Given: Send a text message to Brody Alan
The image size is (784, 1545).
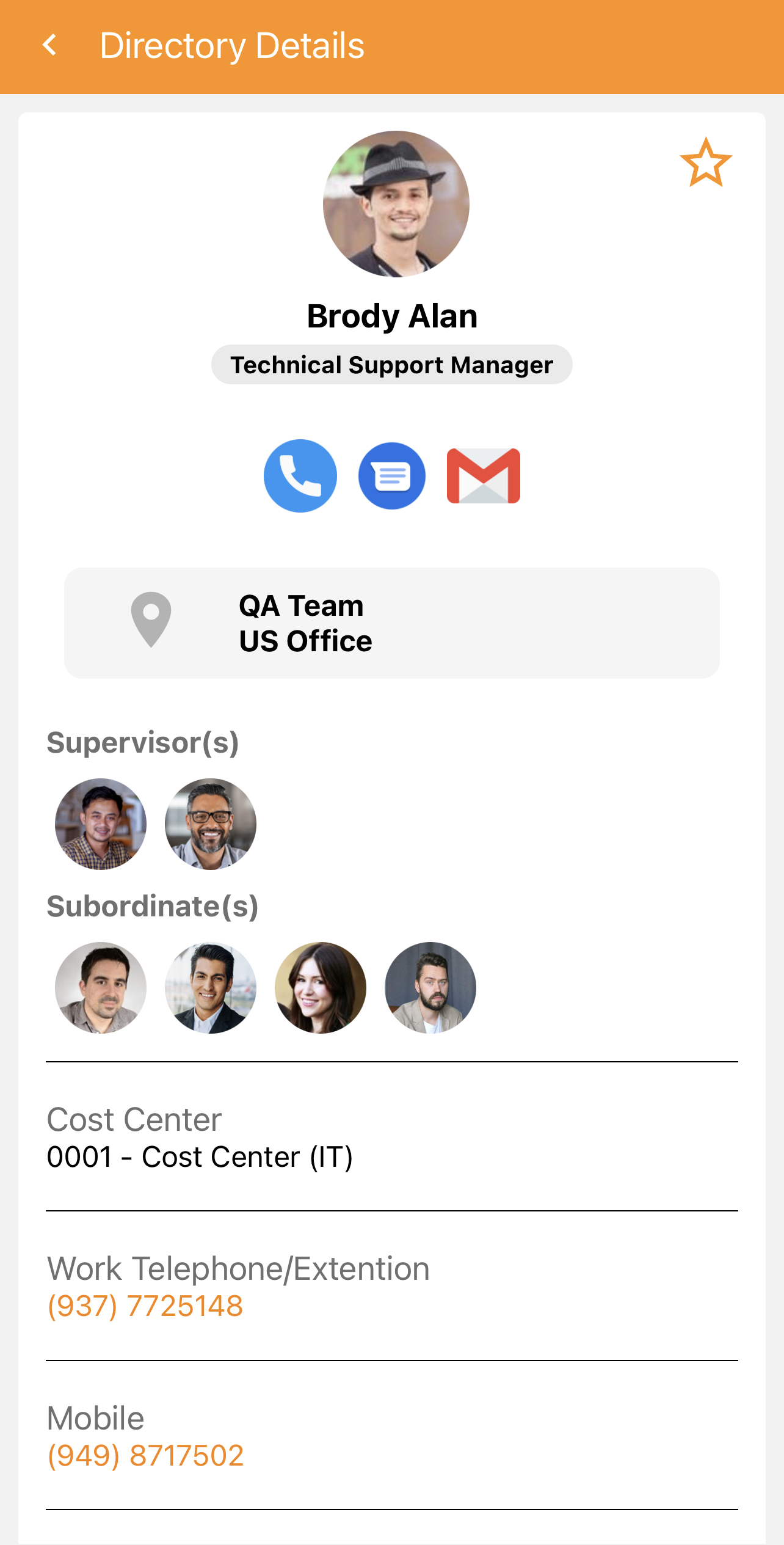Looking at the screenshot, I should [x=391, y=476].
